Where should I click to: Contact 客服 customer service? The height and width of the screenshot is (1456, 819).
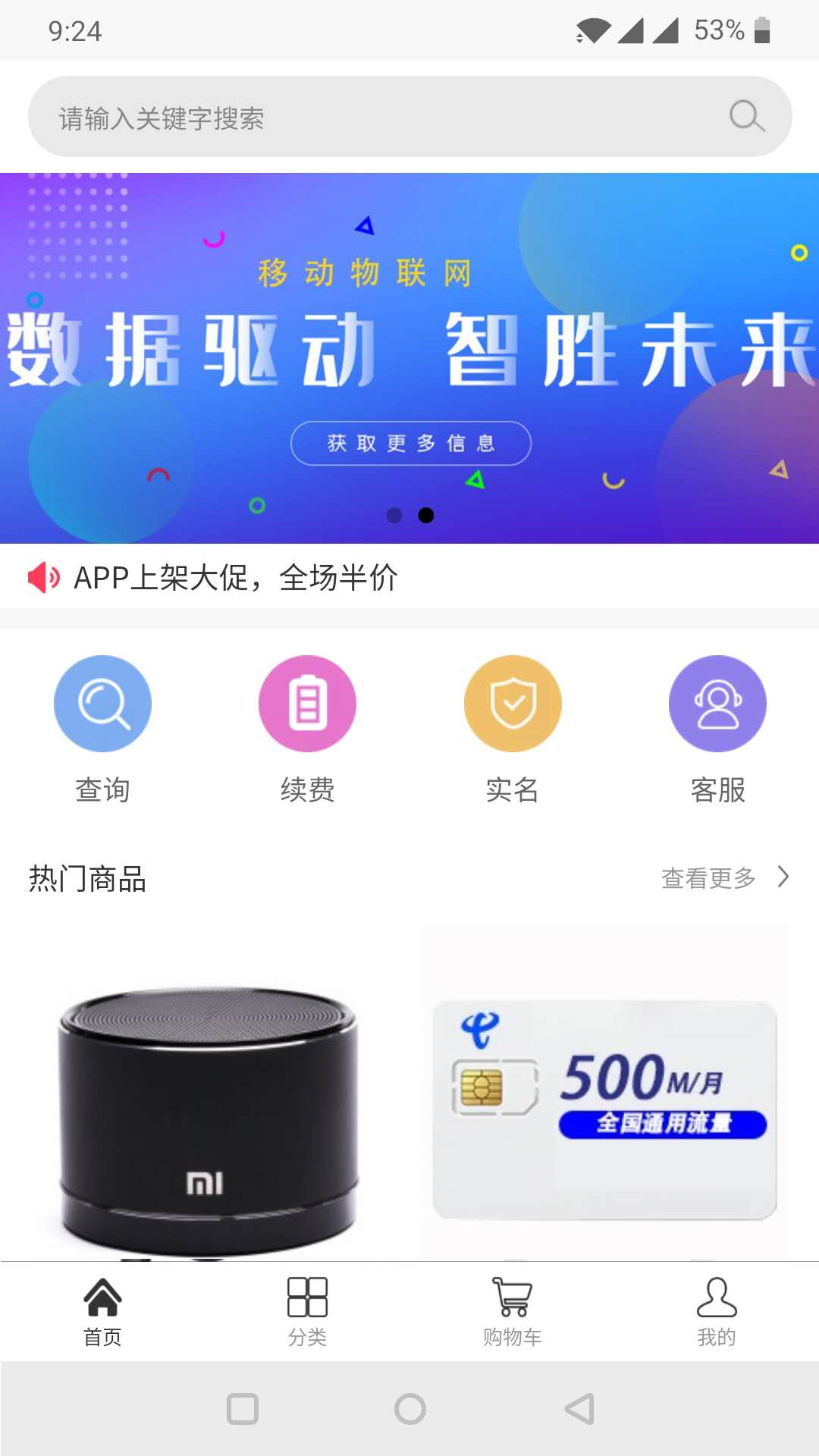pos(717,729)
